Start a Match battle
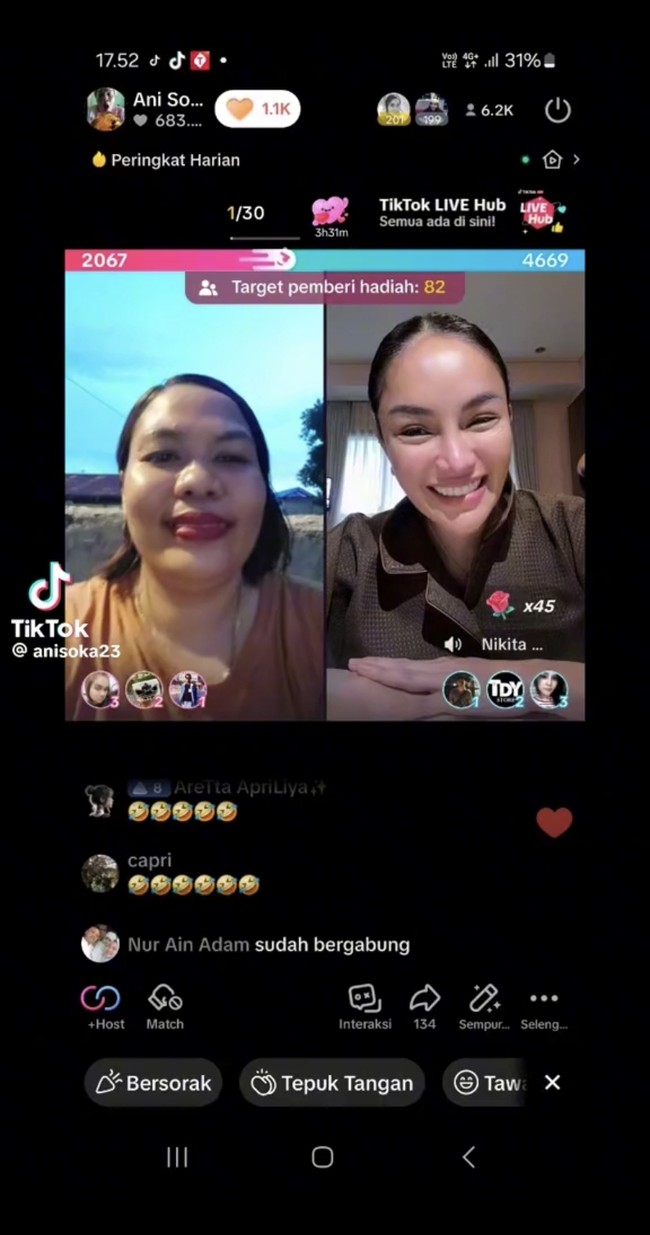 [x=164, y=1006]
